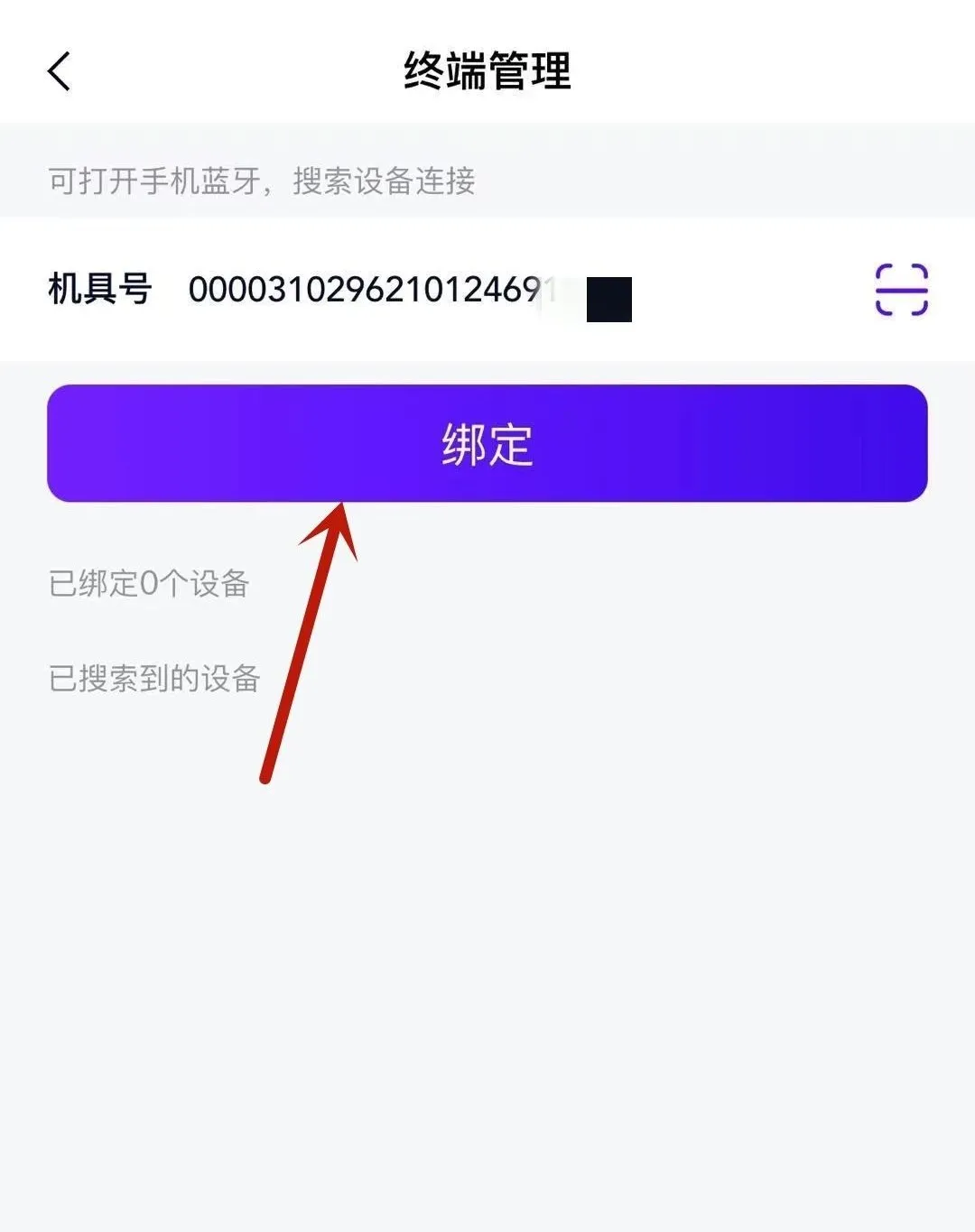Screen dimensions: 975x1232
Task: Tap the Bluetooth hint text at top
Action: click(262, 181)
